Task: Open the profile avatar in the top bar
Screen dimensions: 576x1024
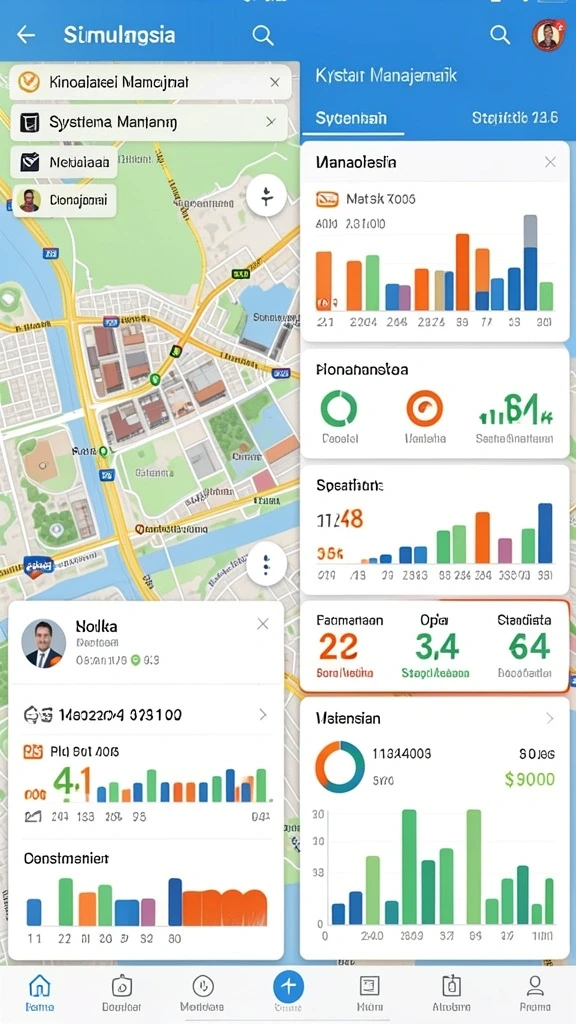Action: pos(547,35)
